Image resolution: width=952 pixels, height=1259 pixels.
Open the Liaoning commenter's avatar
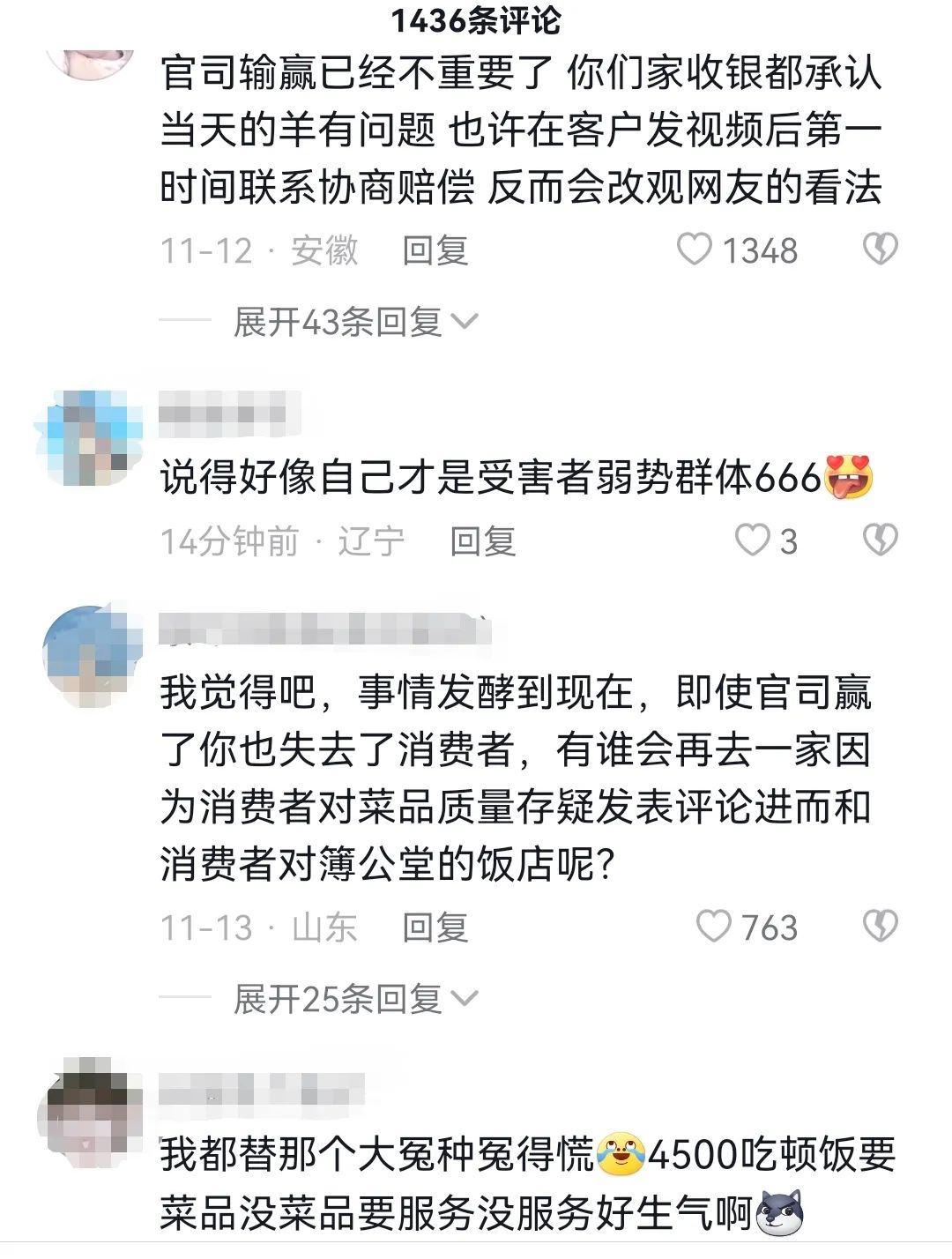pos(90,436)
